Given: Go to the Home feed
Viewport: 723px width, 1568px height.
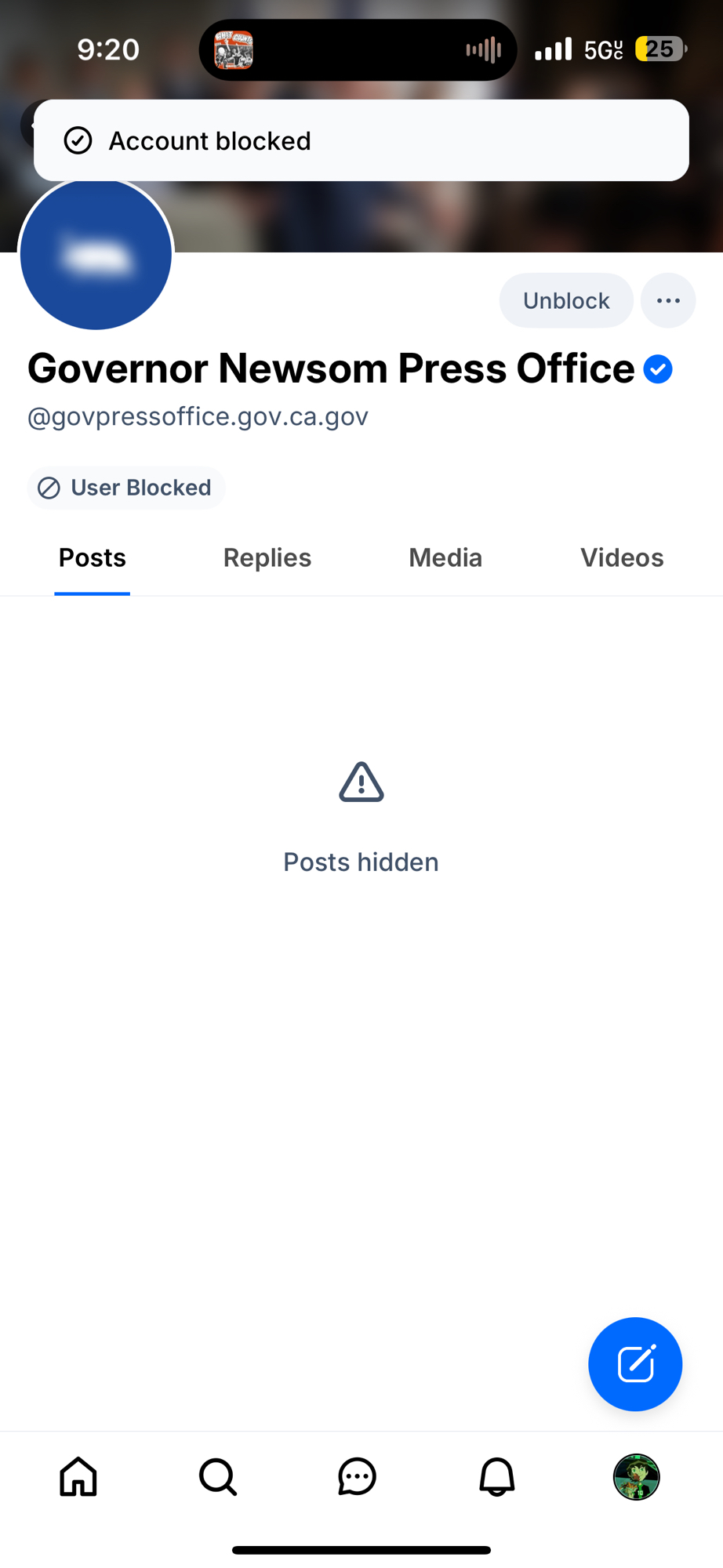Looking at the screenshot, I should [78, 1477].
